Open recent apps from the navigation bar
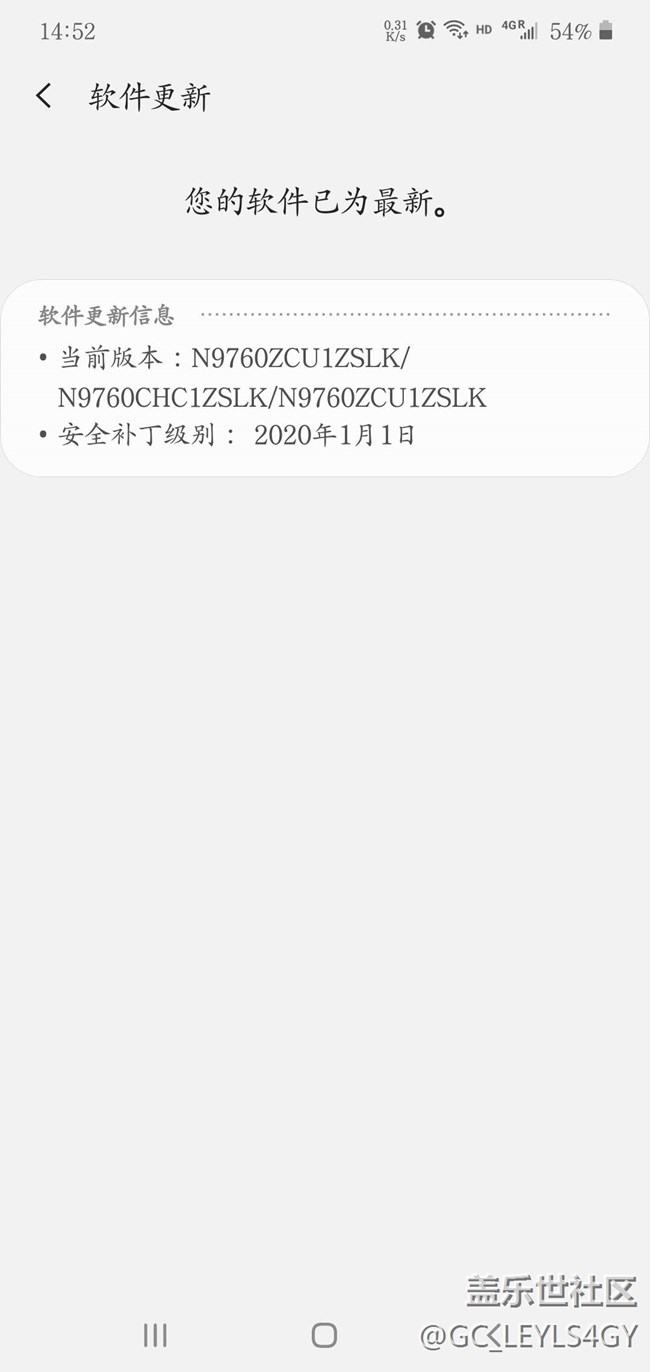650x1372 pixels. [155, 1335]
